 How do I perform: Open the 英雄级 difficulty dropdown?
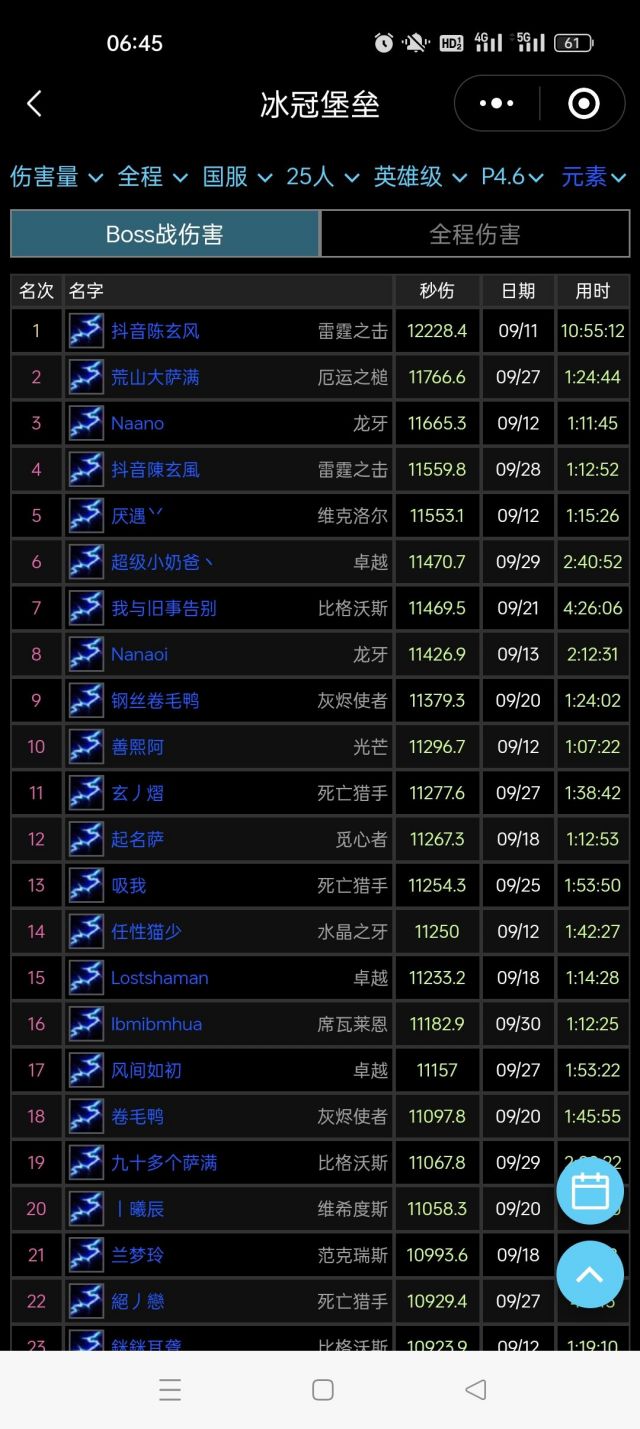click(x=420, y=177)
